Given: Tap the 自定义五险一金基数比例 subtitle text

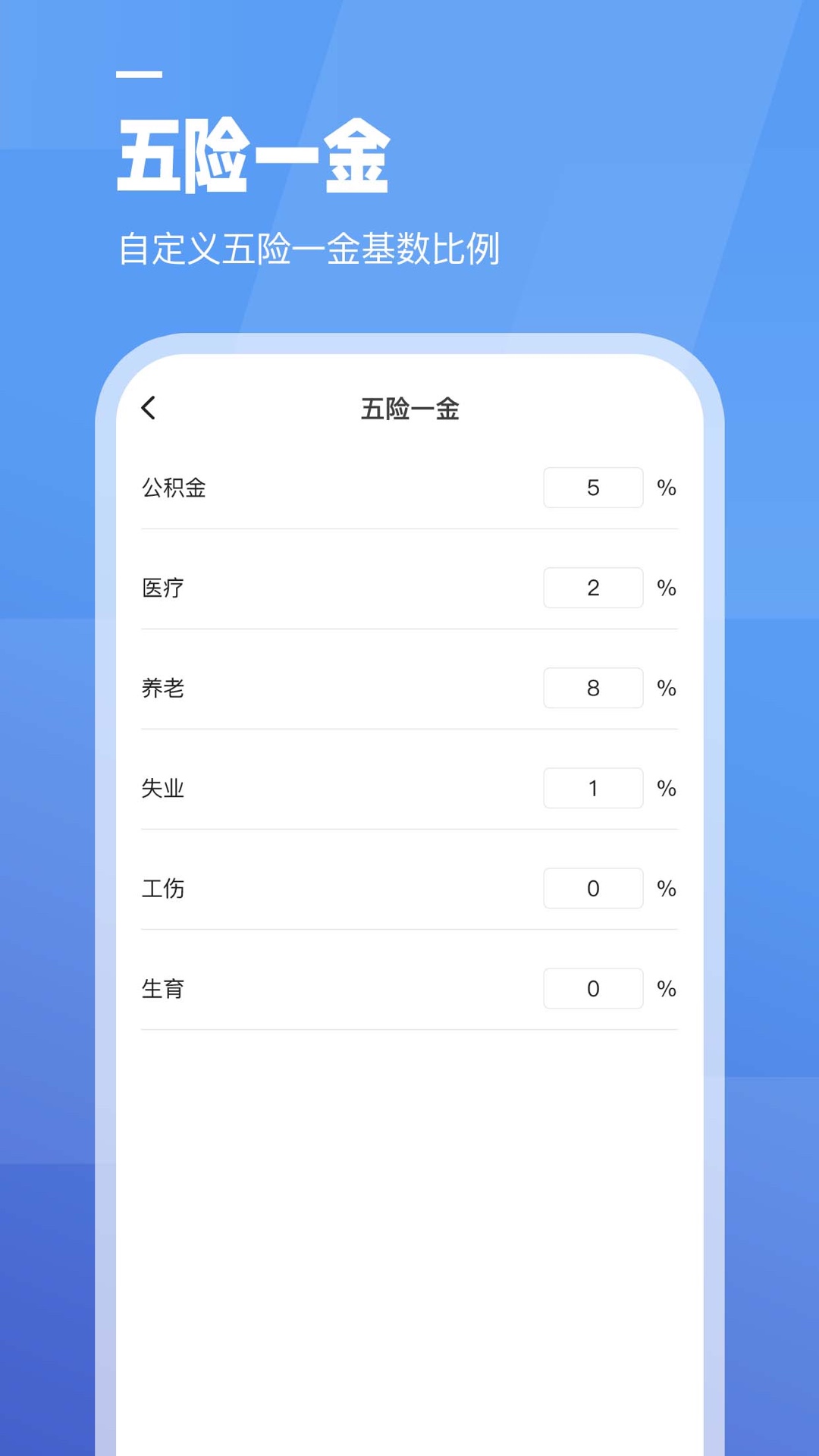Looking at the screenshot, I should click(x=311, y=245).
